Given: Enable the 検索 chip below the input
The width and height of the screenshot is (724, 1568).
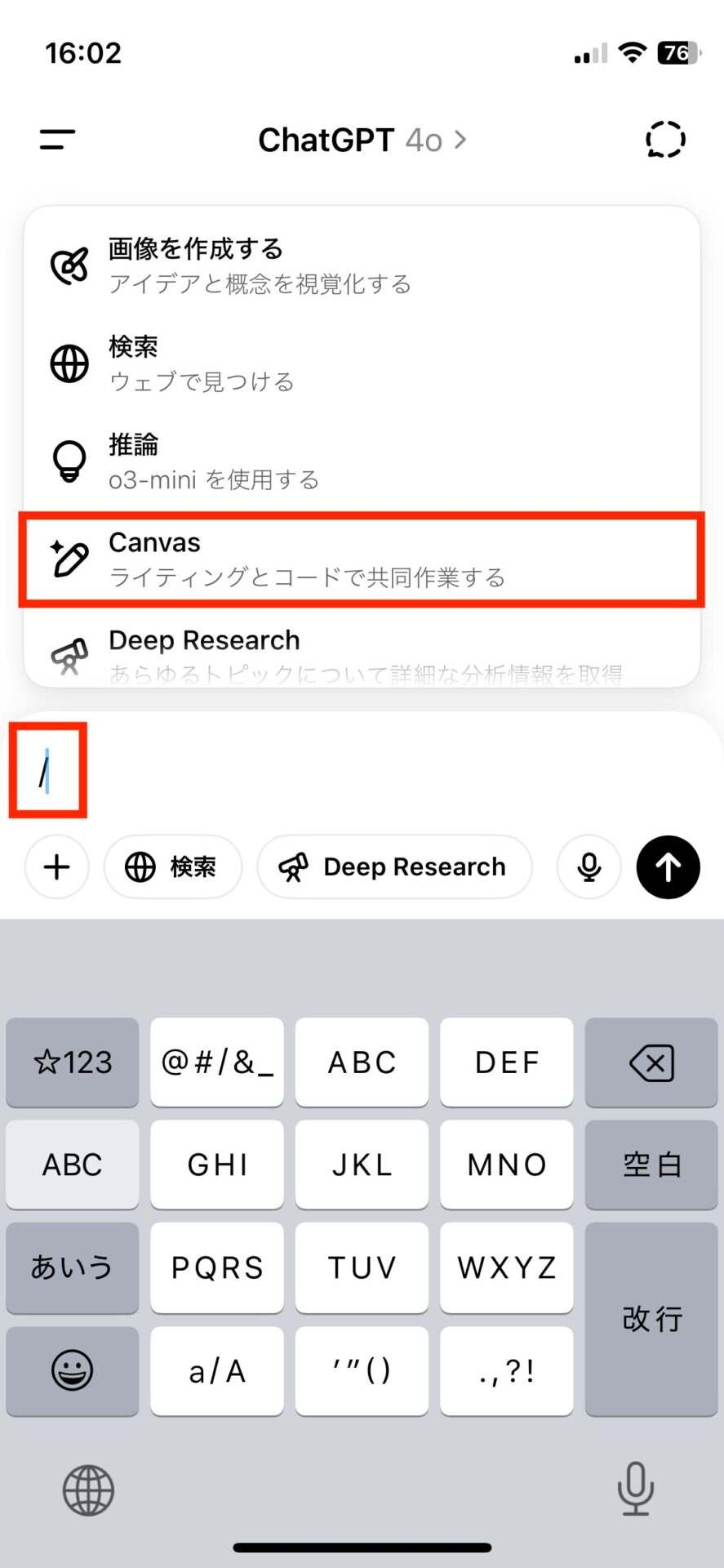Looking at the screenshot, I should (172, 866).
